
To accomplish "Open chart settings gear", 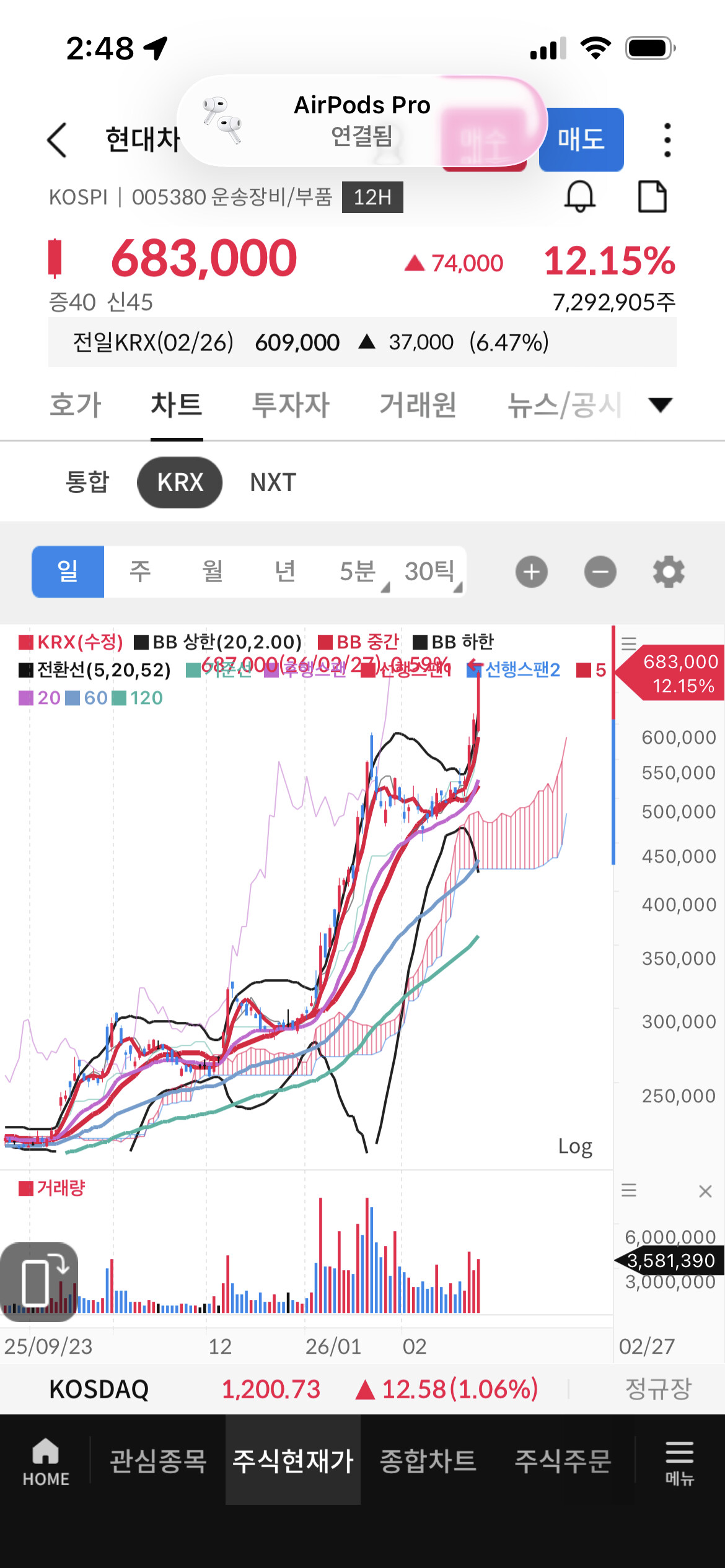I will coord(669,572).
